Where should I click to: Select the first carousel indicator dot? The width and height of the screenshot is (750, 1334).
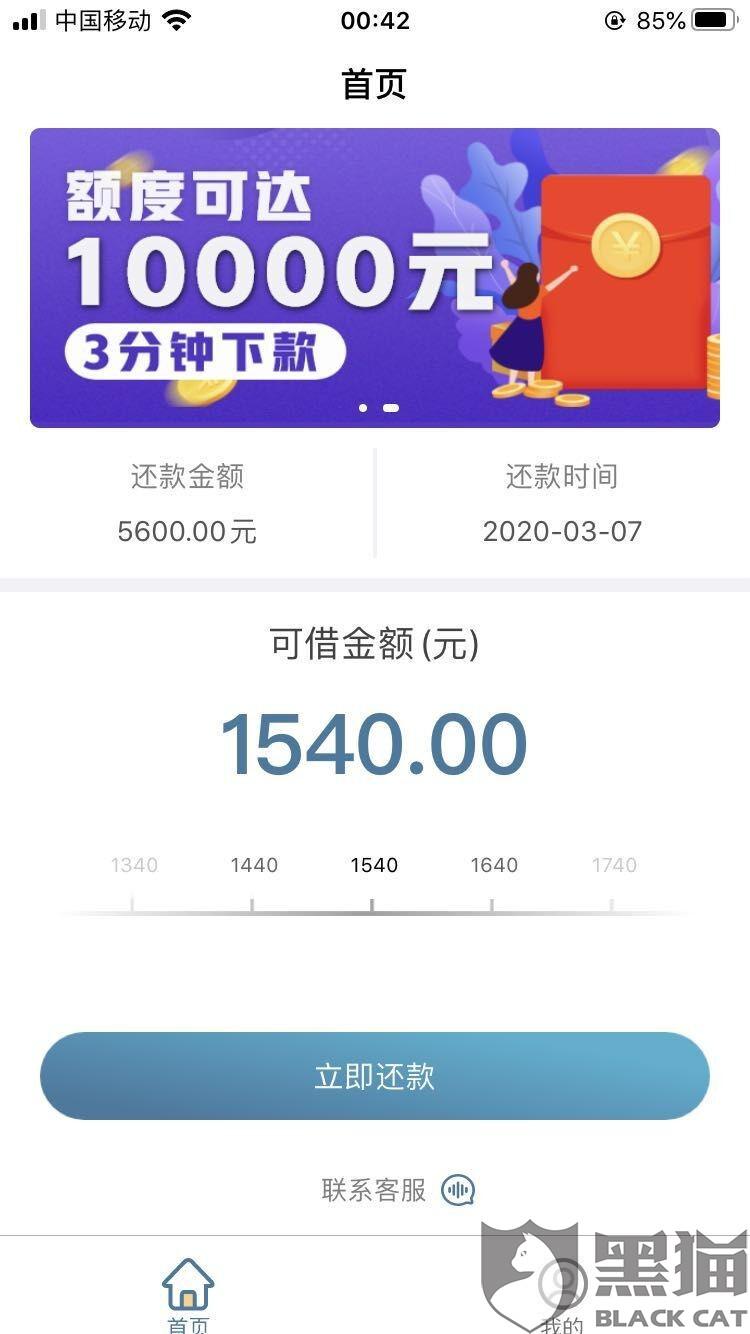(x=364, y=407)
